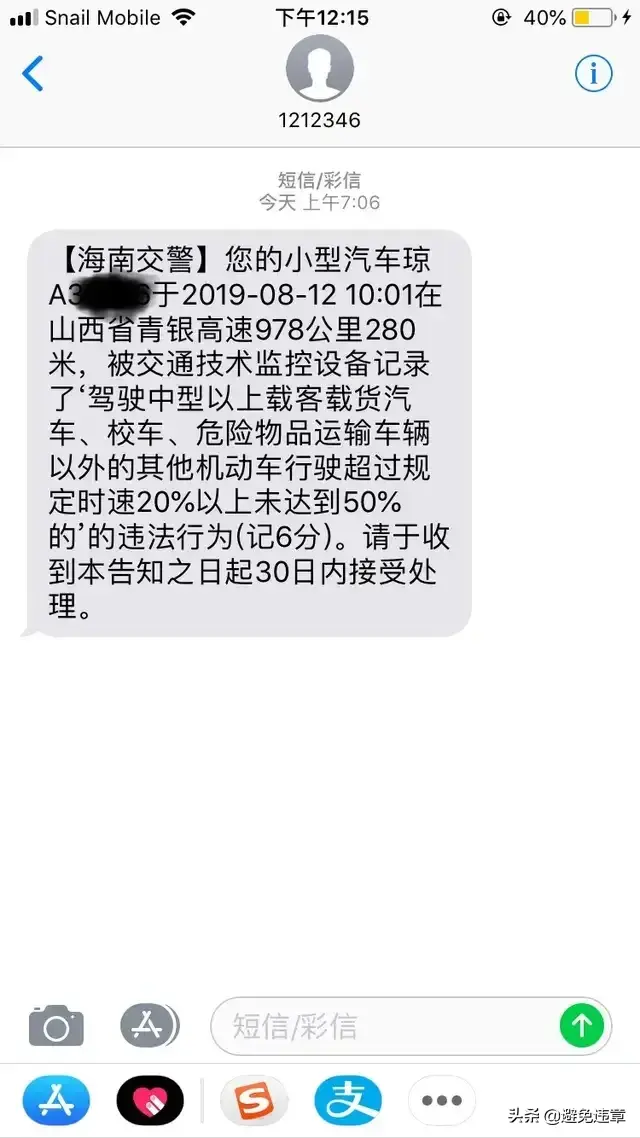Open the heart Digital Touch app
The image size is (640, 1138).
[x=150, y=1101]
